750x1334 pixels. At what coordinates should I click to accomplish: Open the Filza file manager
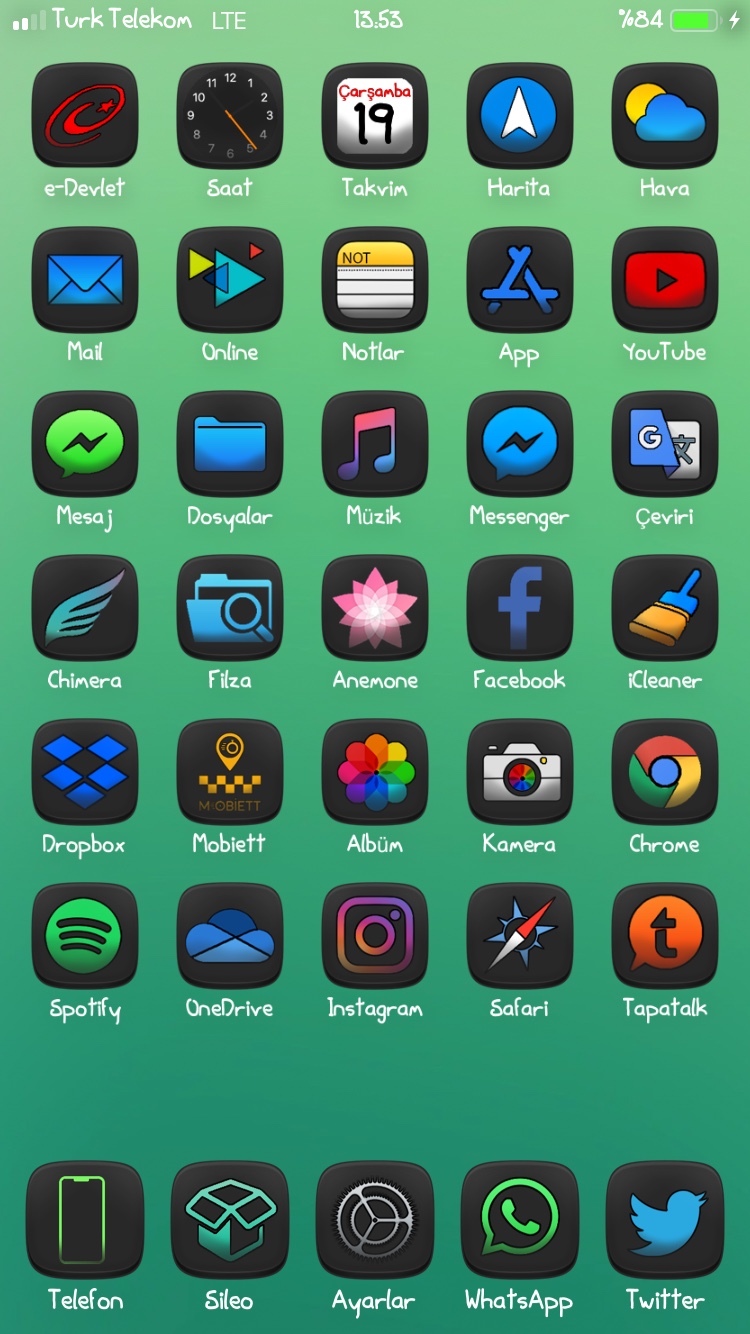[x=230, y=608]
